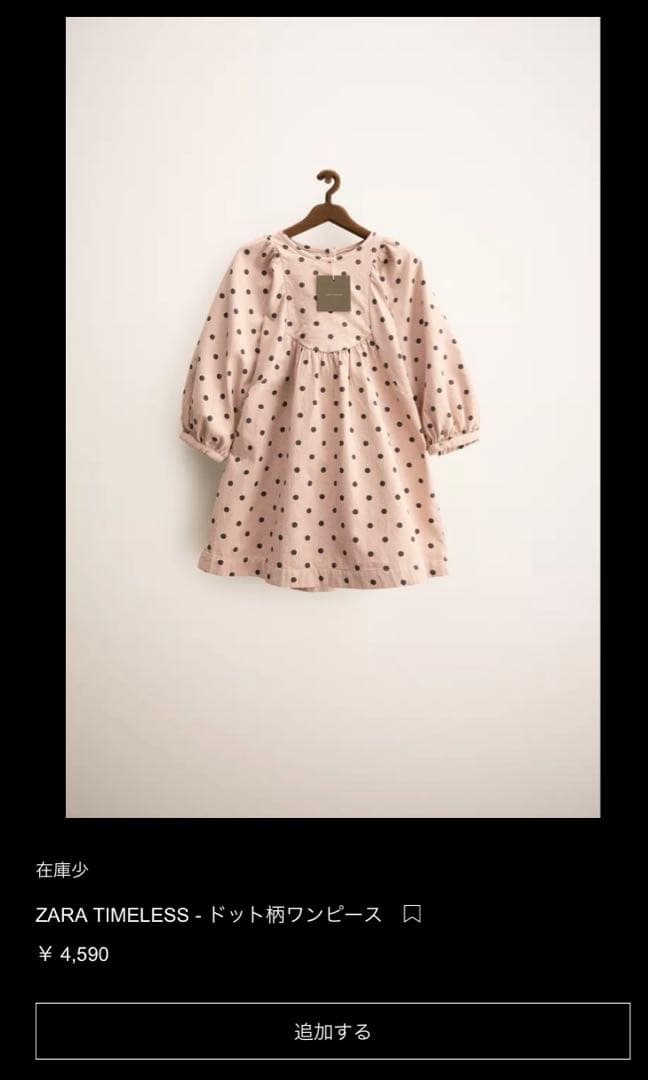648x1080 pixels.
Task: Bookmark the ZARA TIMELESS dot dress
Action: [x=412, y=914]
